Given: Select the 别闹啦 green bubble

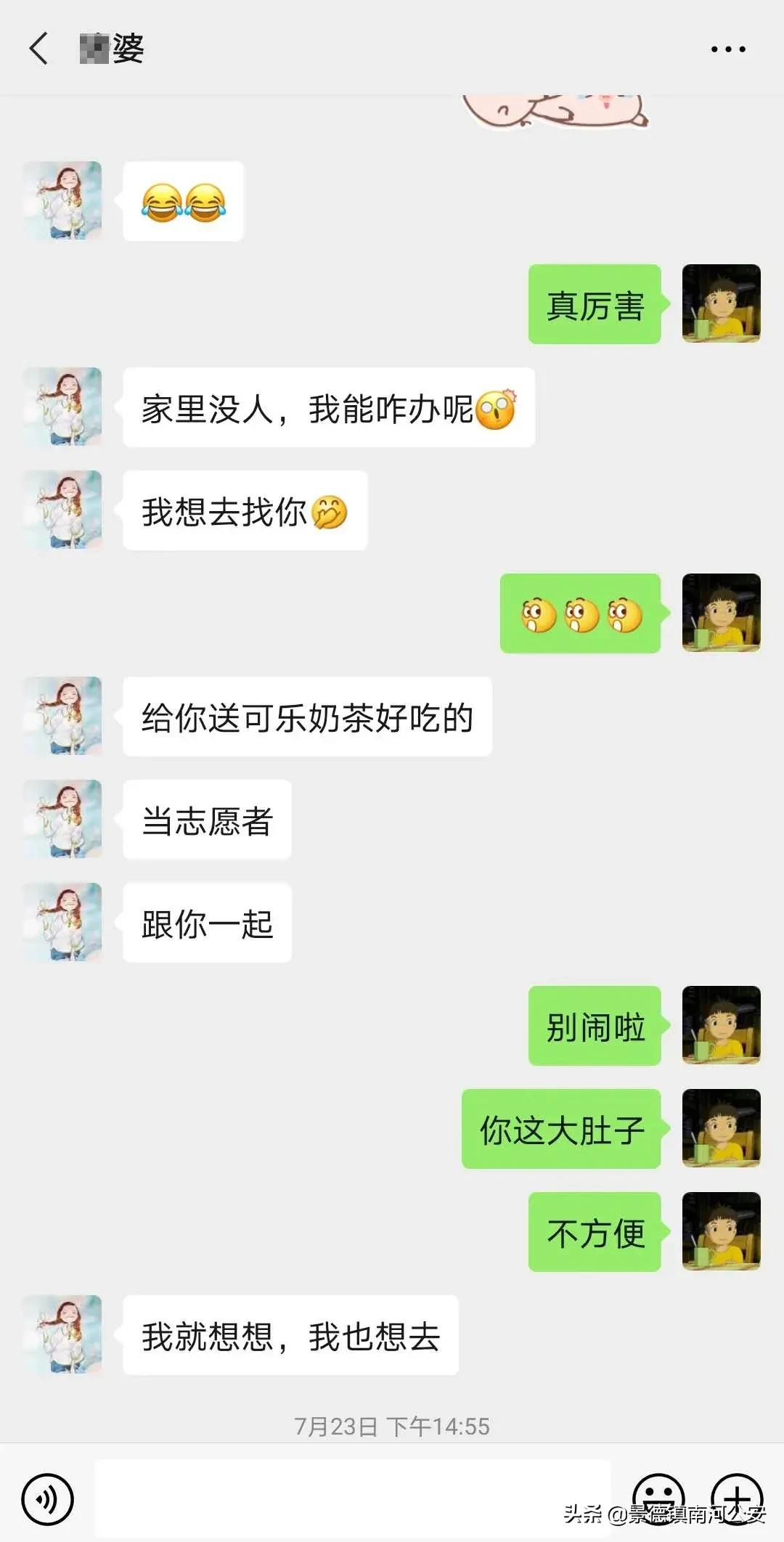Looking at the screenshot, I should (593, 1025).
